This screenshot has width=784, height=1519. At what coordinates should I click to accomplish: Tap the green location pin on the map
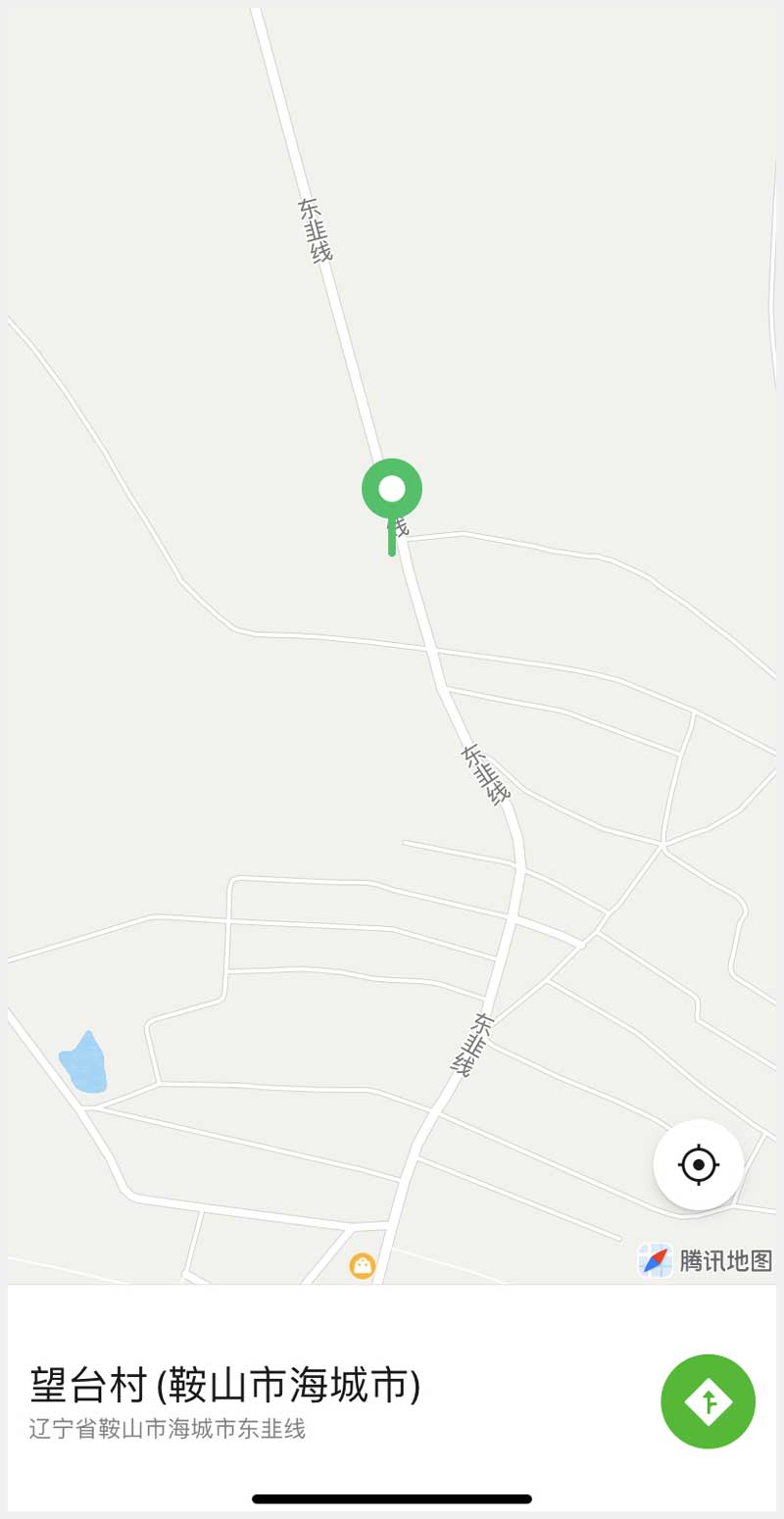pos(392,490)
